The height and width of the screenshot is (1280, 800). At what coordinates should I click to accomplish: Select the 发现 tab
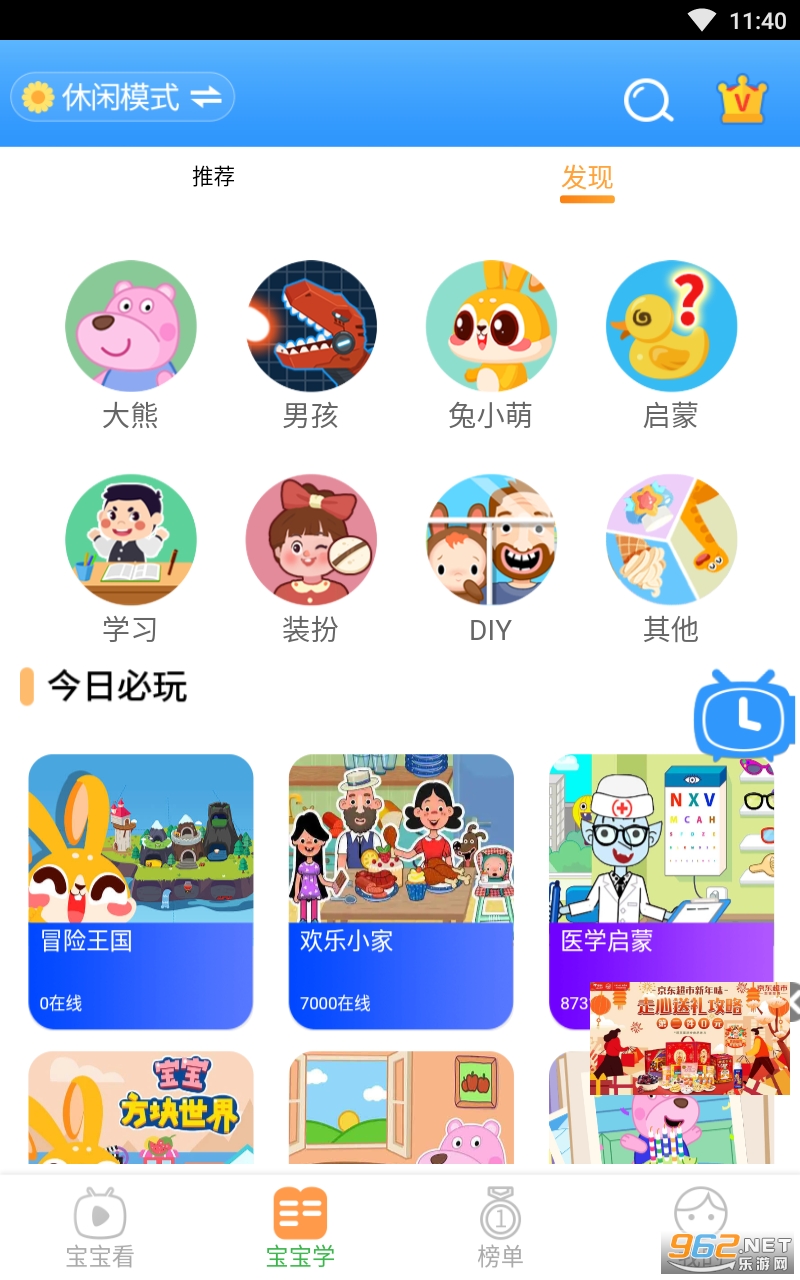pyautogui.click(x=587, y=178)
